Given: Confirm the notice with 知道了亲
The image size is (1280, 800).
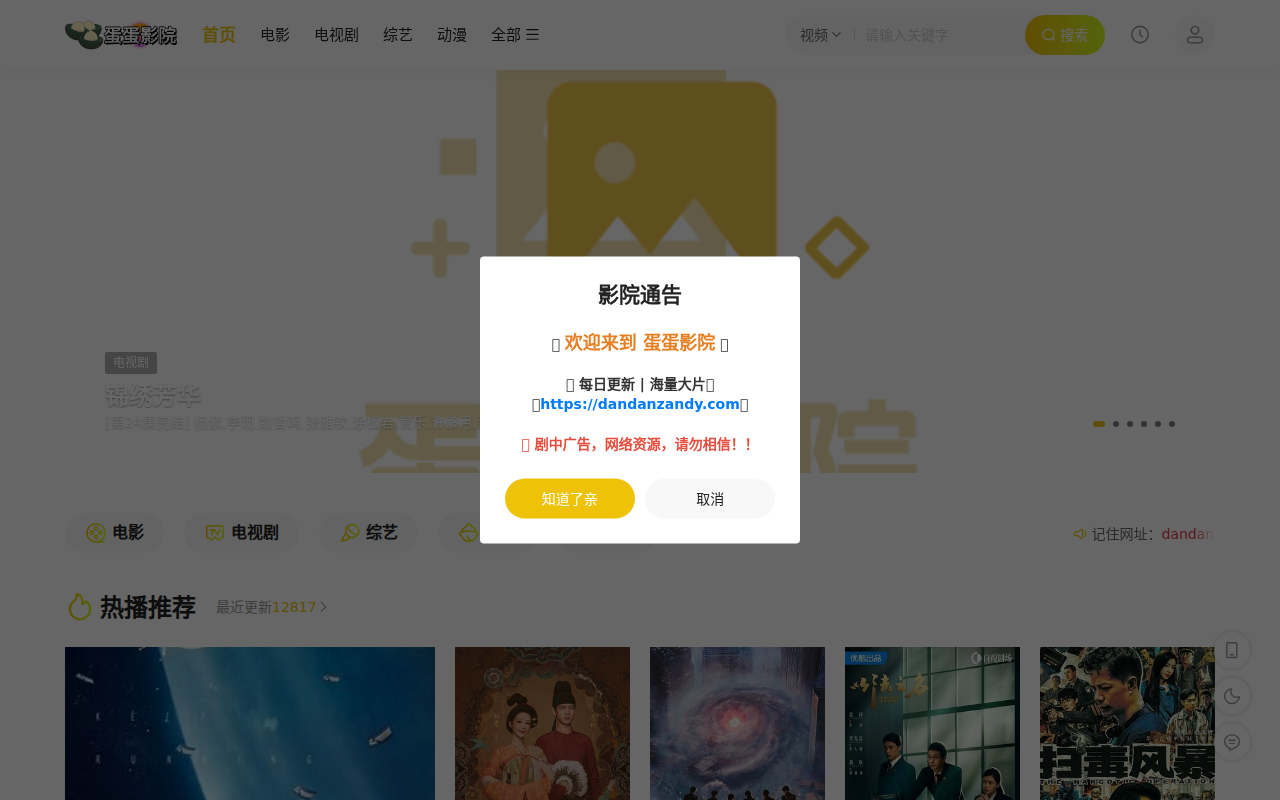Looking at the screenshot, I should (569, 499).
